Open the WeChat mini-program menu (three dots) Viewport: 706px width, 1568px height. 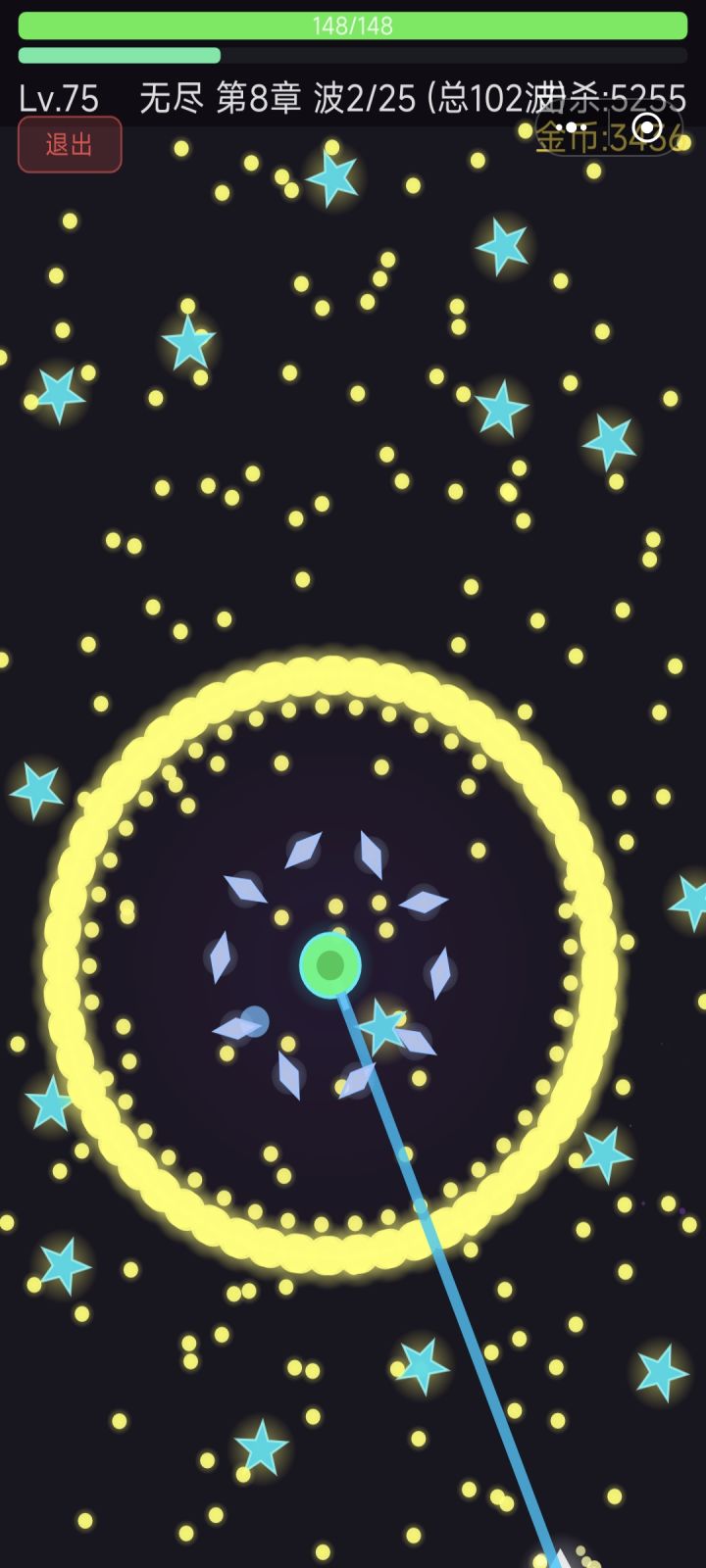572,125
